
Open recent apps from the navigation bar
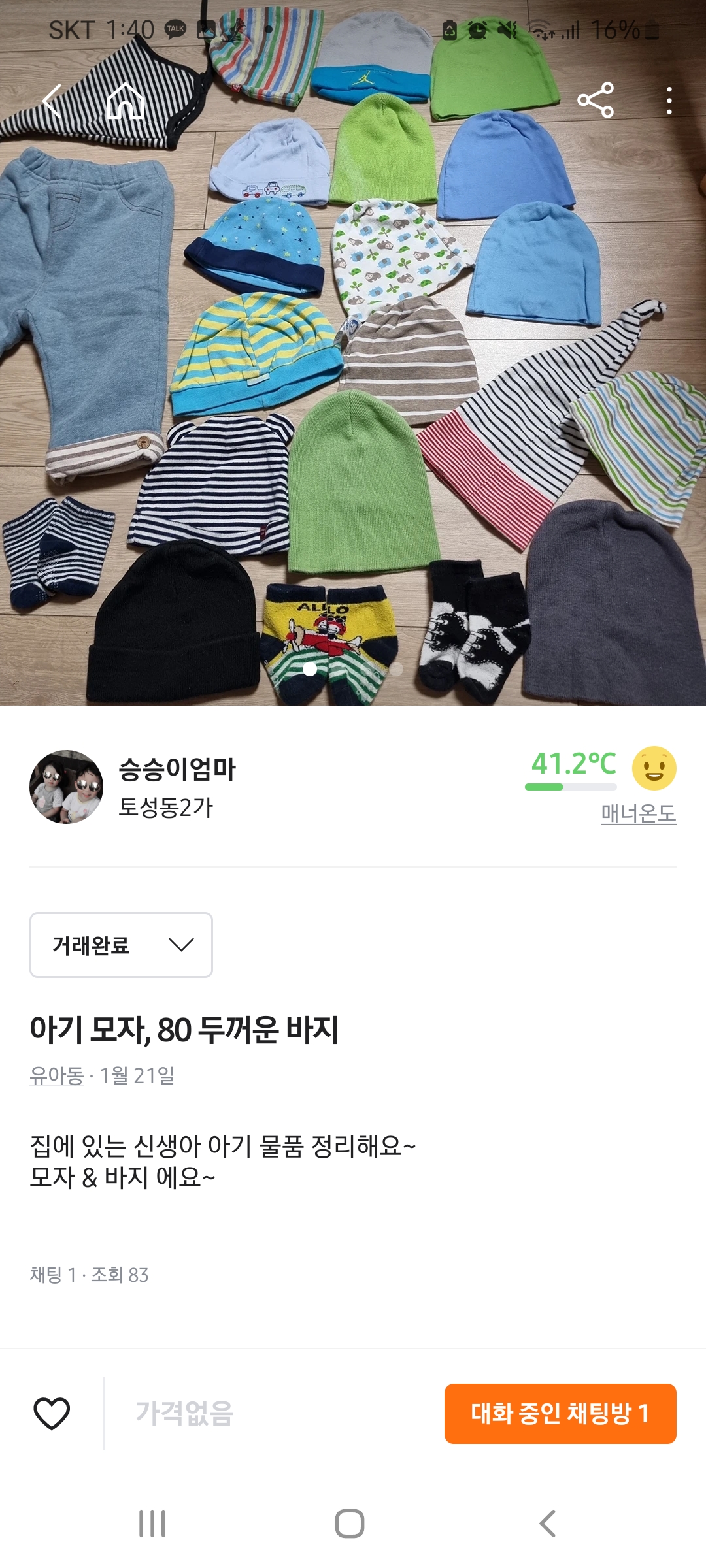click(x=152, y=1524)
